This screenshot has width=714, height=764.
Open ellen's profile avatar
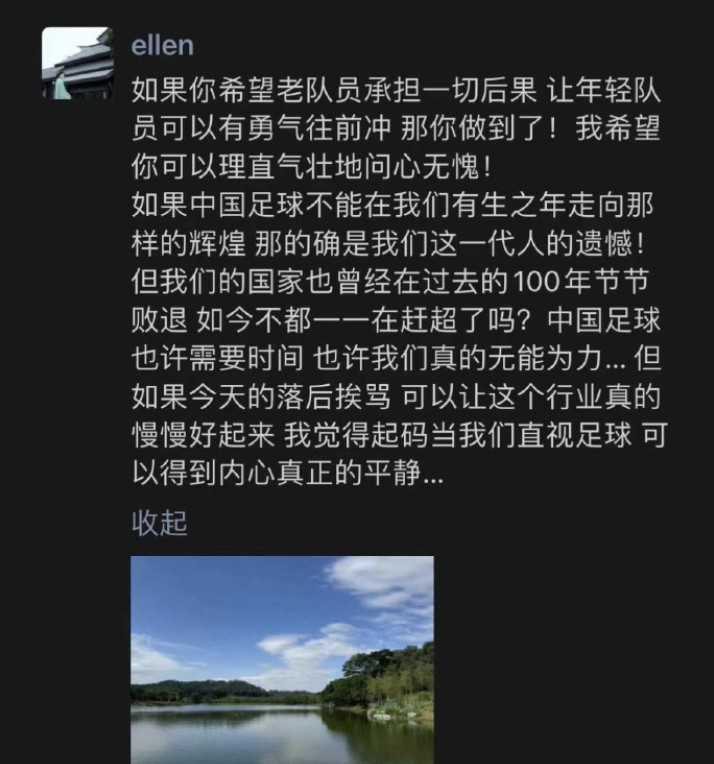[78, 62]
